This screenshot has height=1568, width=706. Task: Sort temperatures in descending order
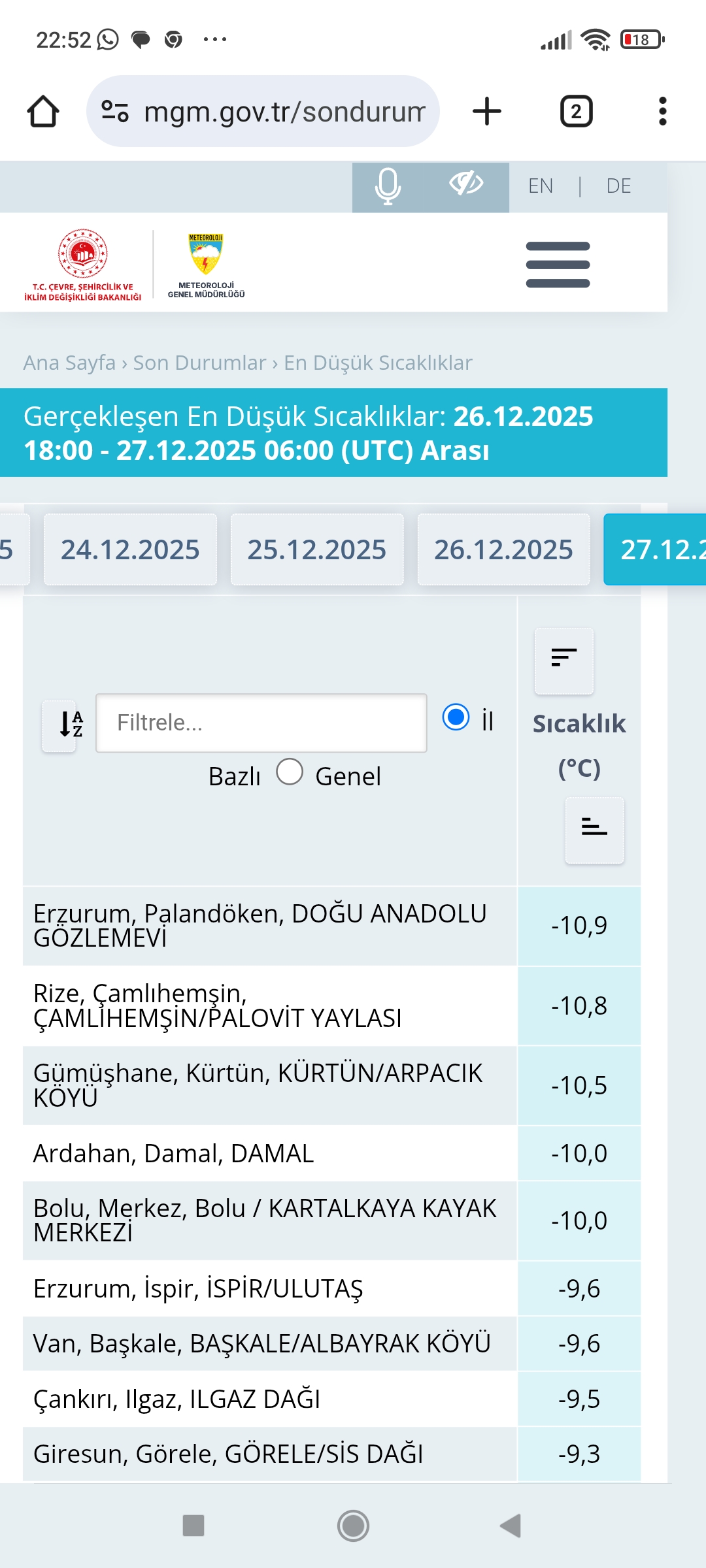click(564, 660)
